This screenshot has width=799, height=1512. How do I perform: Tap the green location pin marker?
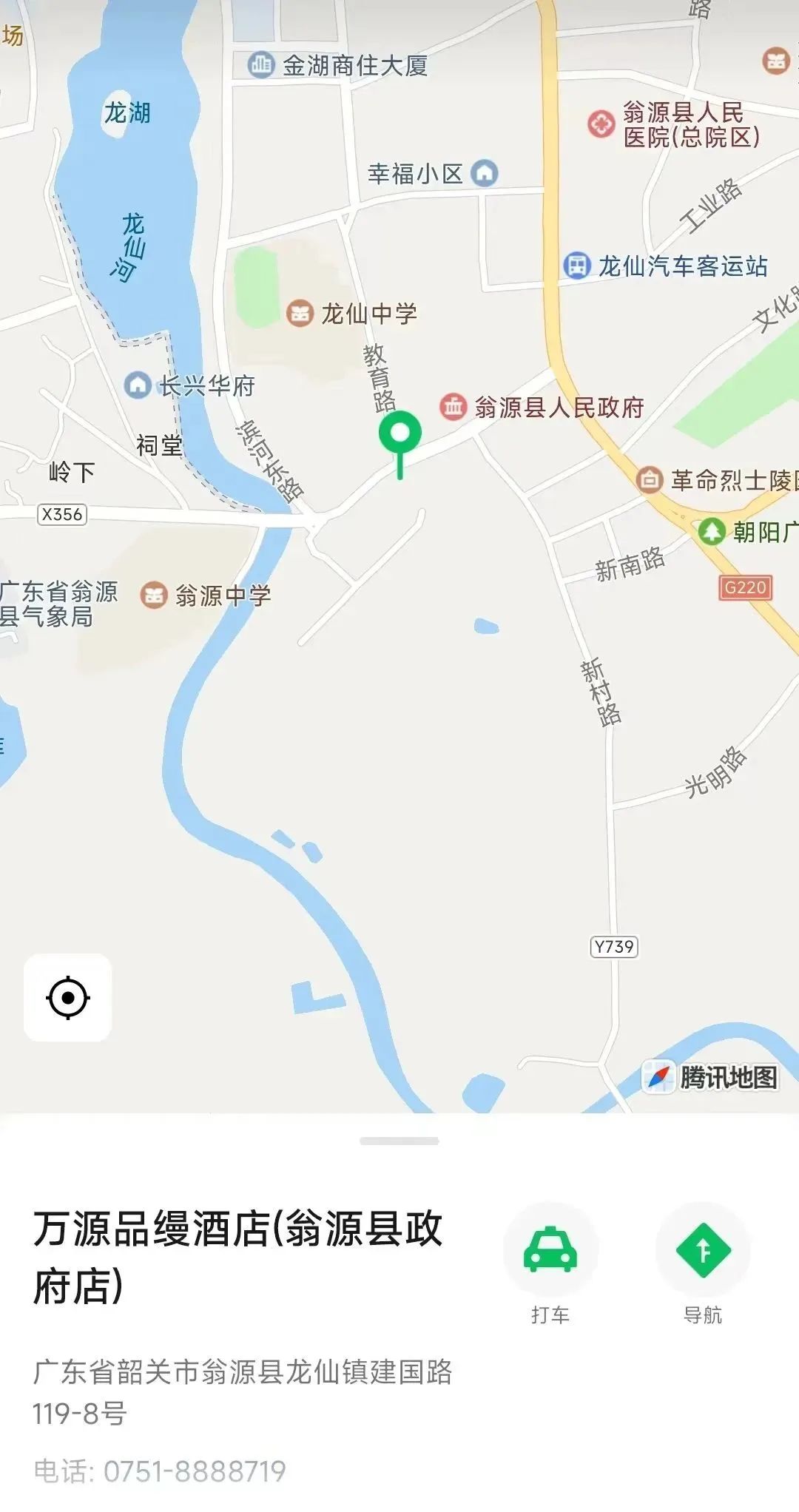click(x=400, y=434)
